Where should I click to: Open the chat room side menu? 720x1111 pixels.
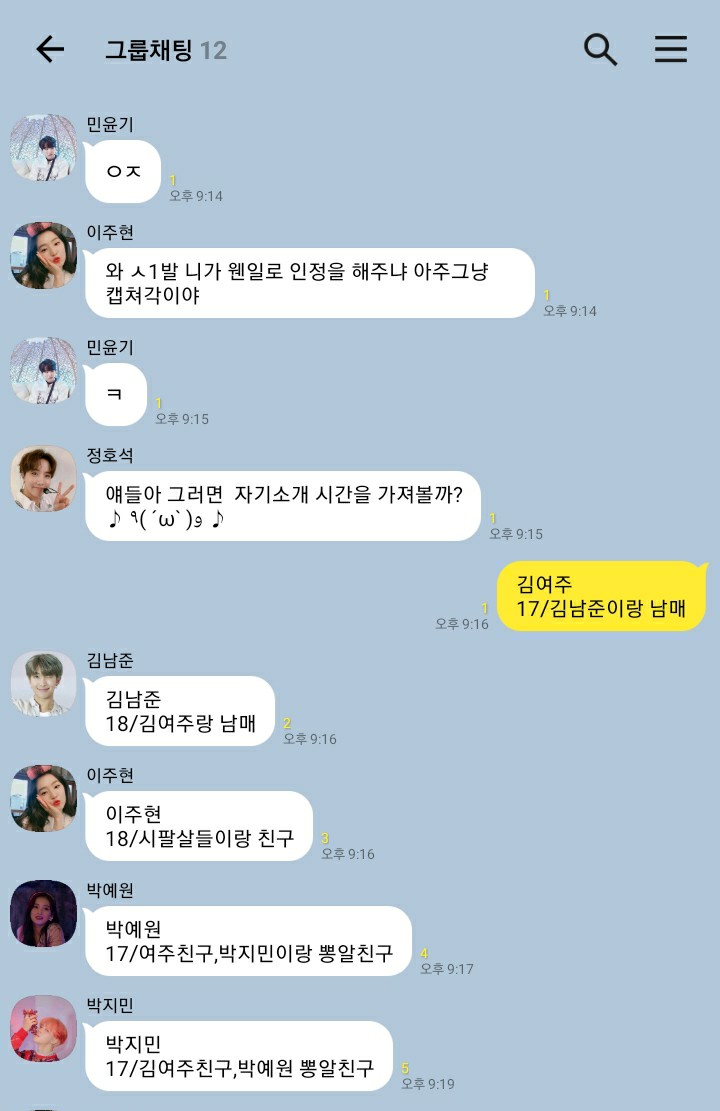(x=671, y=49)
